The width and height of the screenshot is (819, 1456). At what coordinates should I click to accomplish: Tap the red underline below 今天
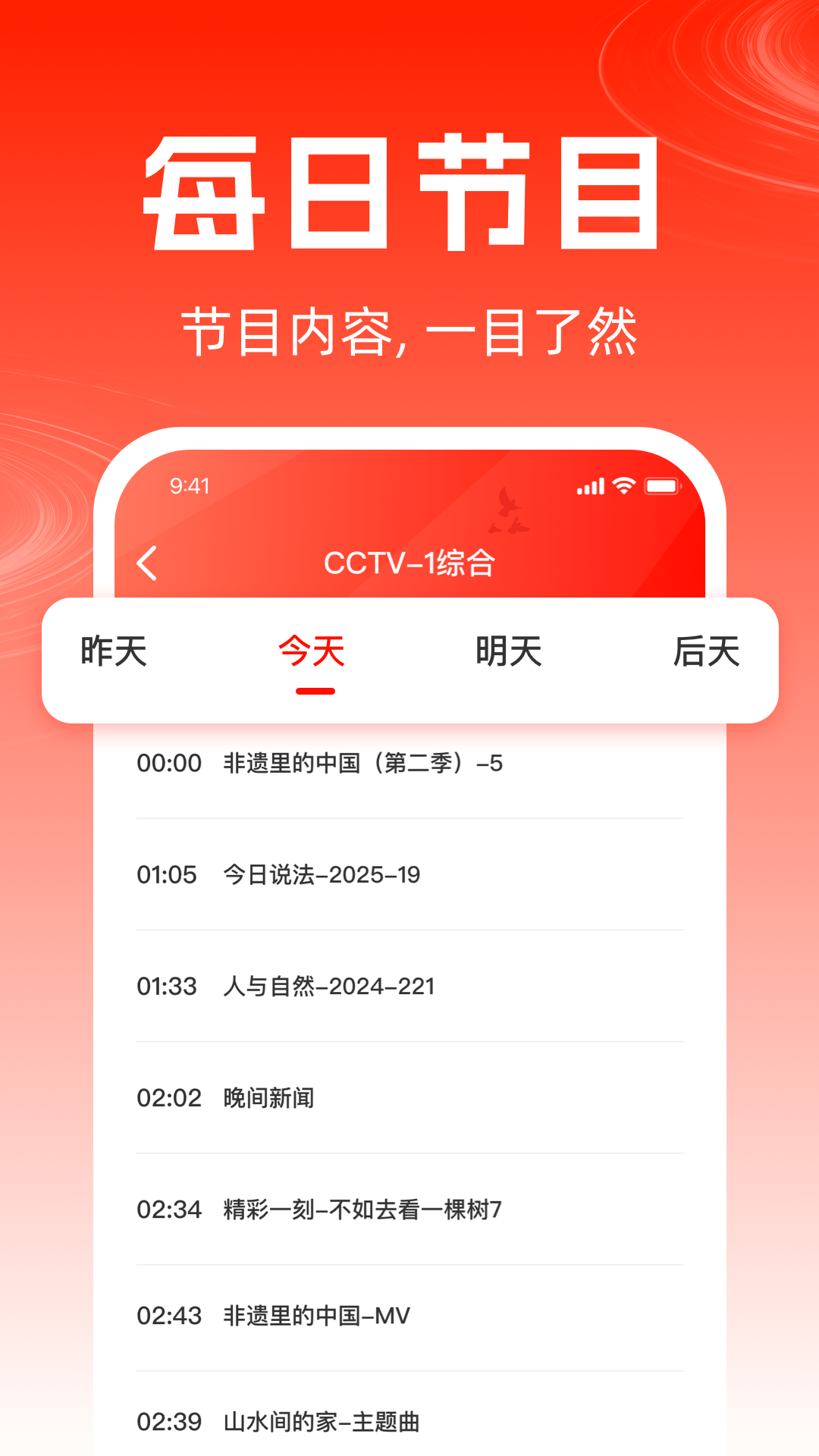click(313, 689)
